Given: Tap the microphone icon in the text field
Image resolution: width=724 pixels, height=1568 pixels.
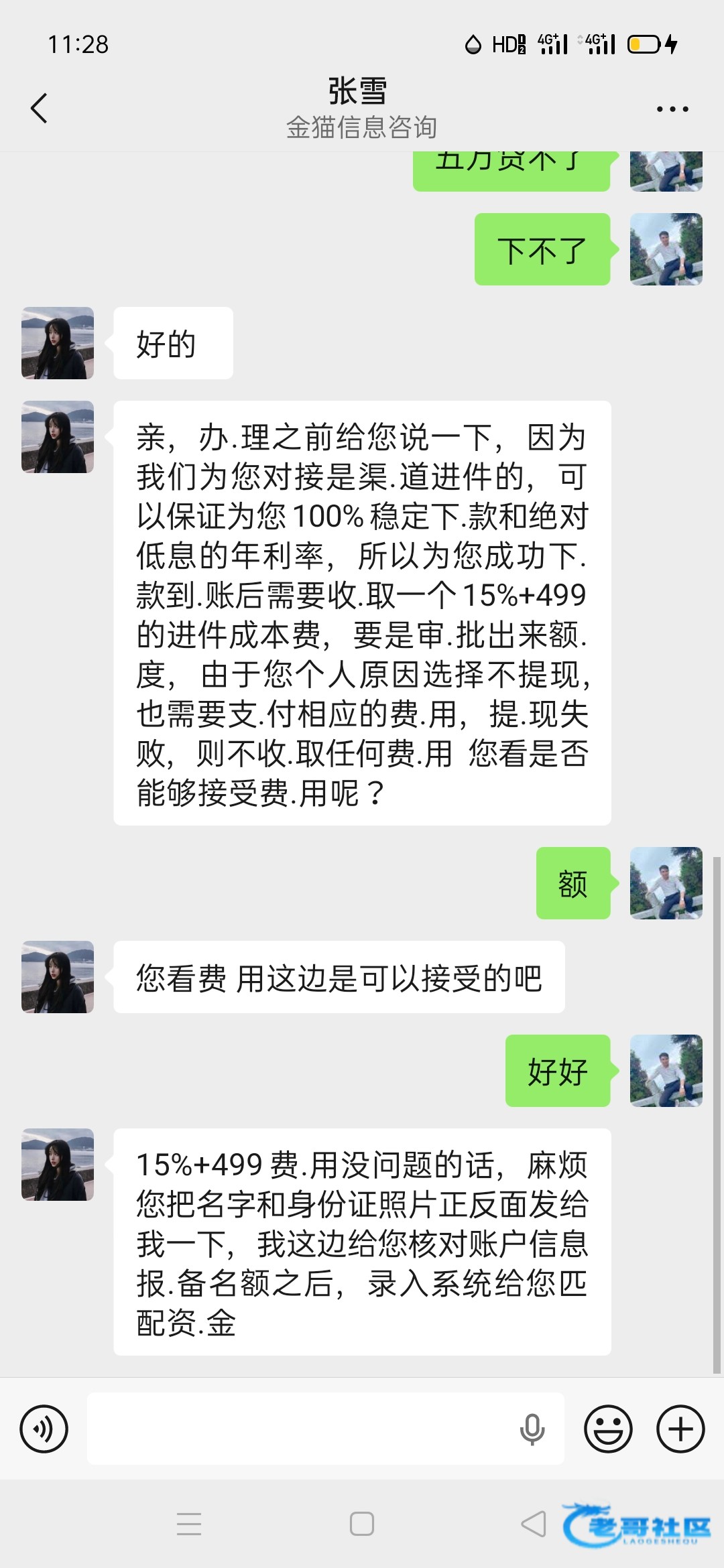Looking at the screenshot, I should click(x=532, y=1429).
